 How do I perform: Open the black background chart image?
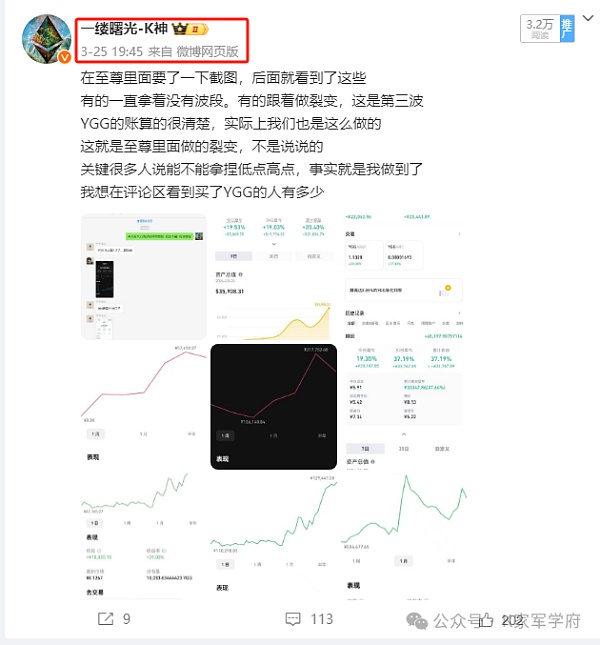point(272,407)
